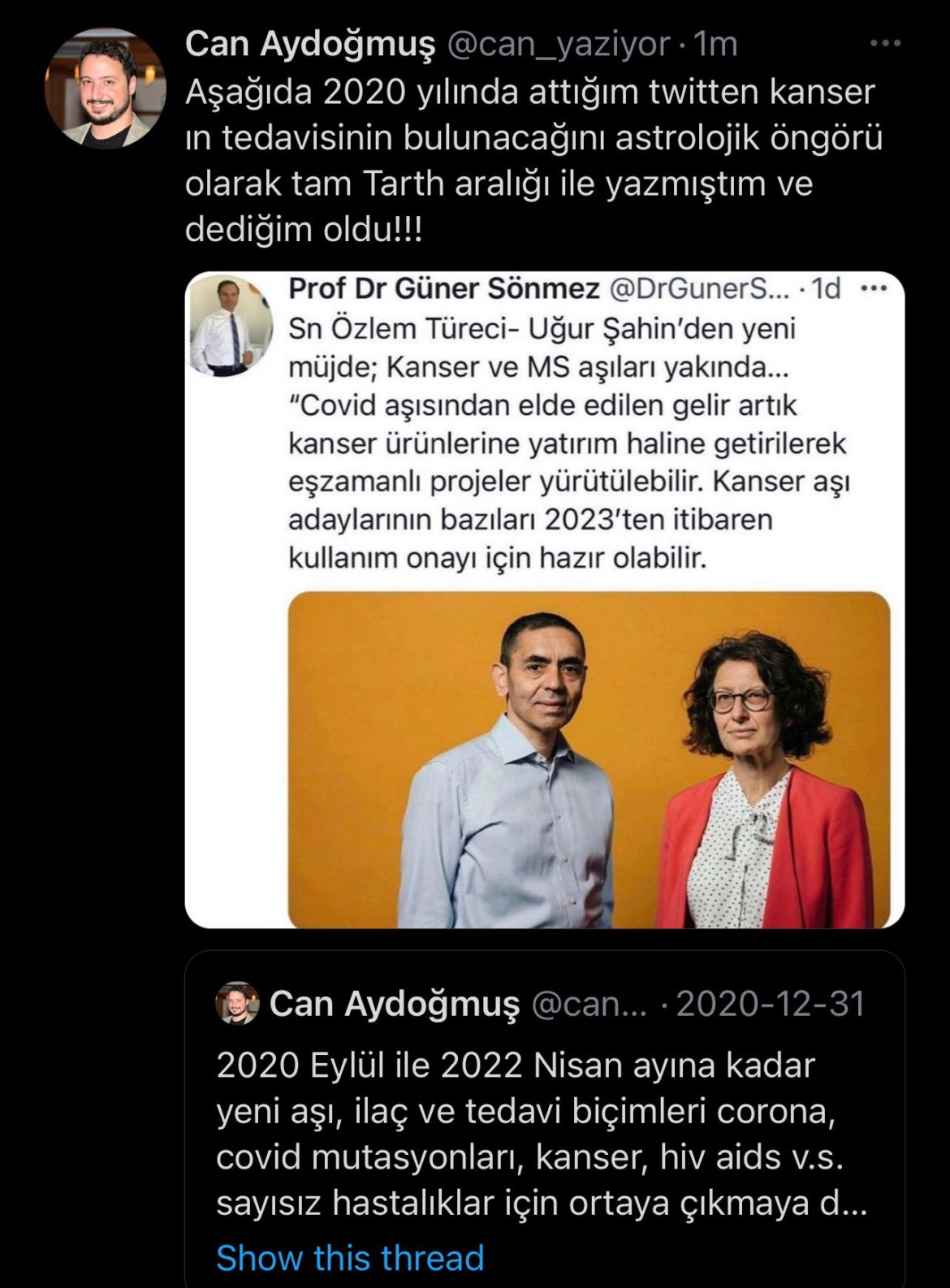
Task: Tap the Show this thread link
Action: [350, 1257]
